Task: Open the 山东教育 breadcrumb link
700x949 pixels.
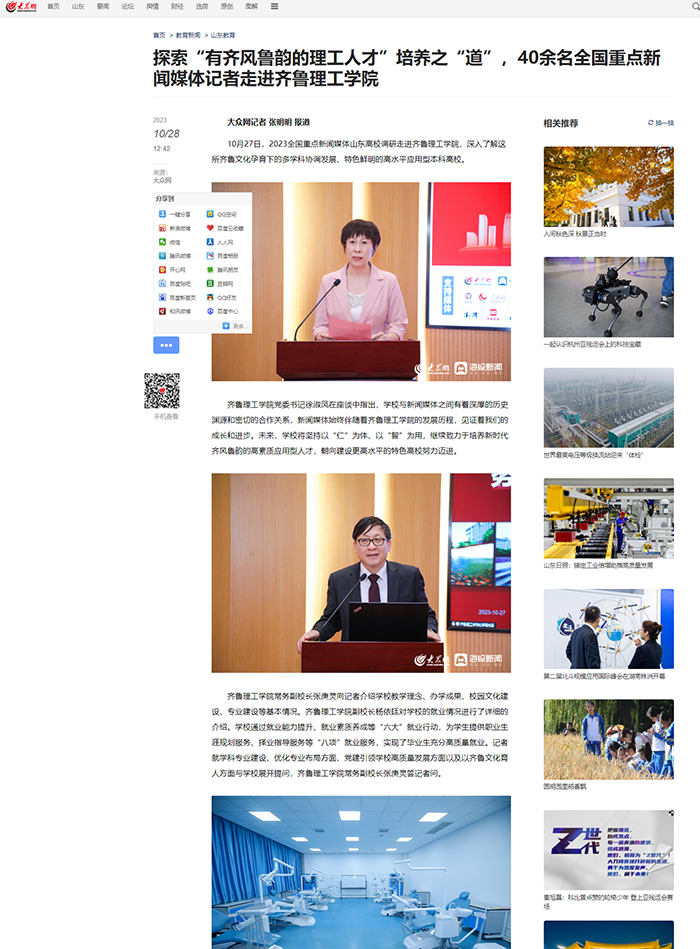Action: pyautogui.click(x=222, y=34)
